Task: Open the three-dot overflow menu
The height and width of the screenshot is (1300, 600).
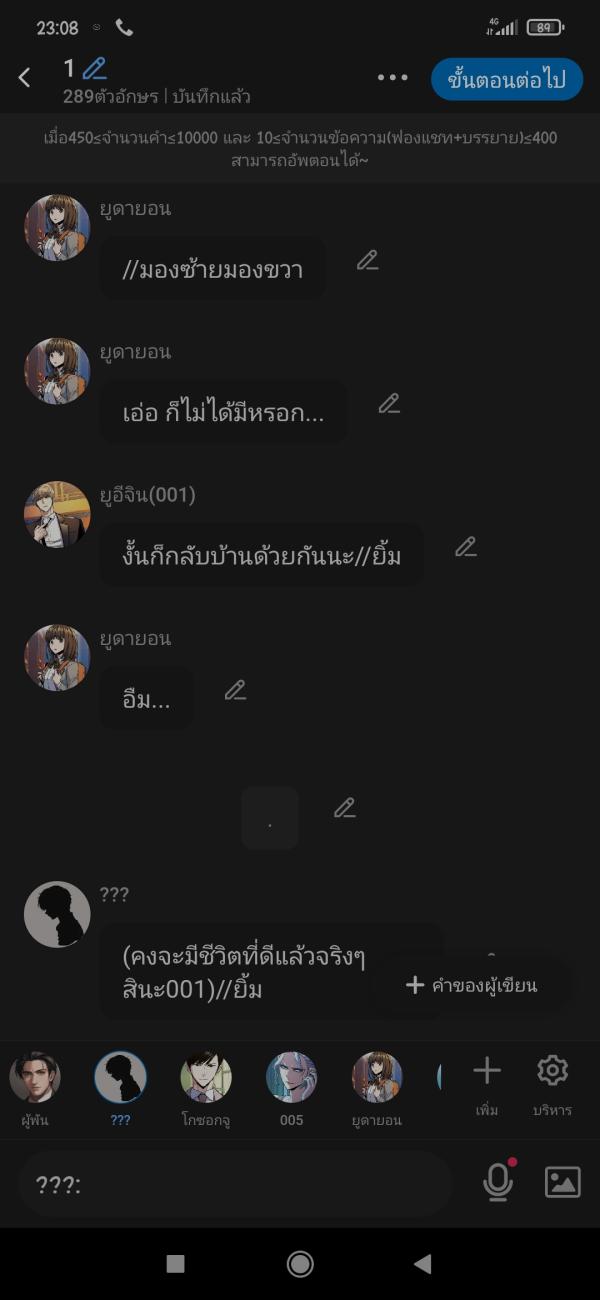Action: coord(392,78)
